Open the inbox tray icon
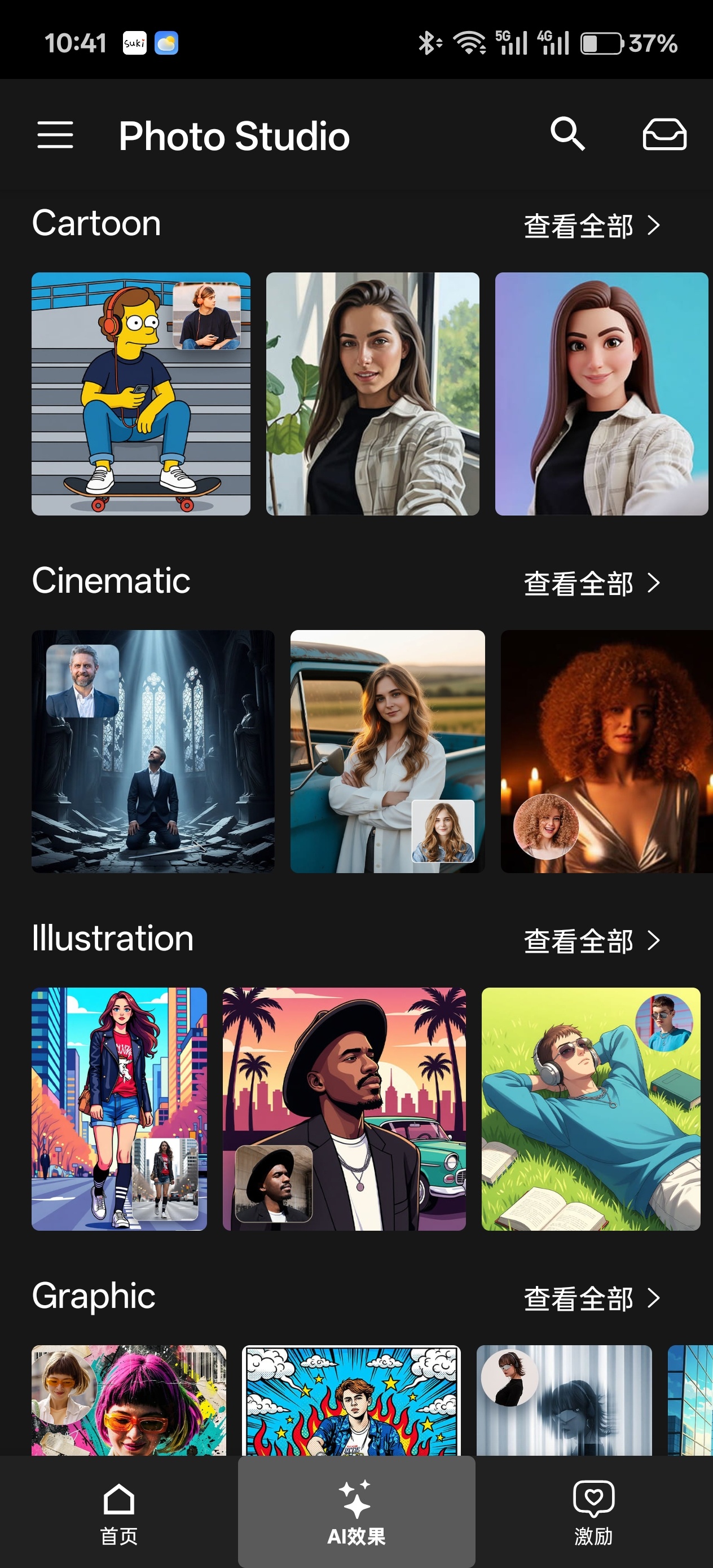This screenshot has height=1568, width=713. point(664,134)
